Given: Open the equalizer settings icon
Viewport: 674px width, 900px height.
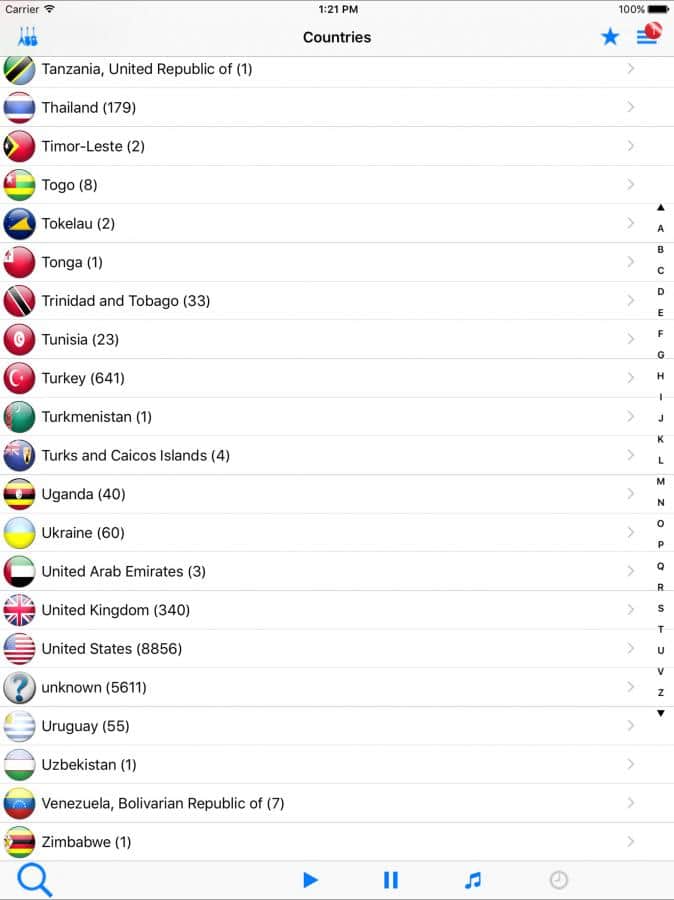Looking at the screenshot, I should (x=28, y=37).
